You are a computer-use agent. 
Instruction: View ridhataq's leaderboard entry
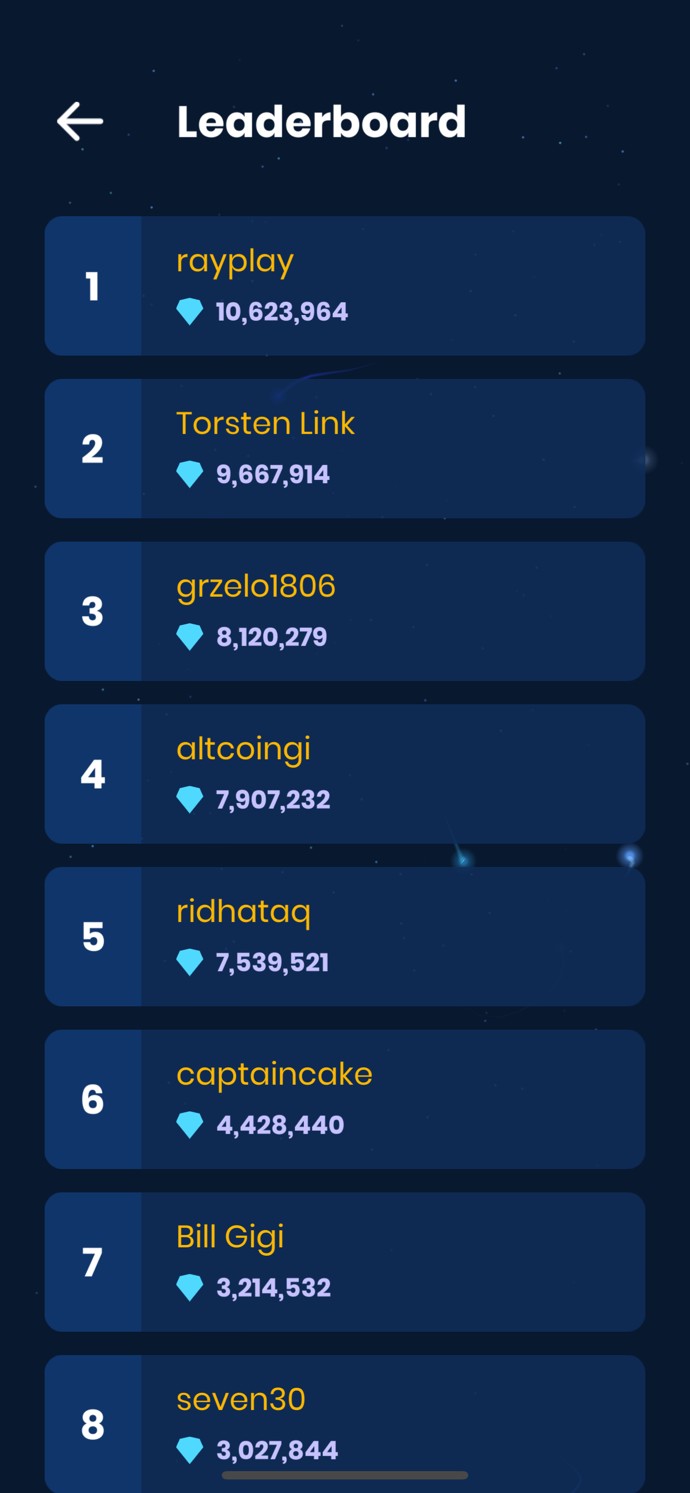[345, 937]
